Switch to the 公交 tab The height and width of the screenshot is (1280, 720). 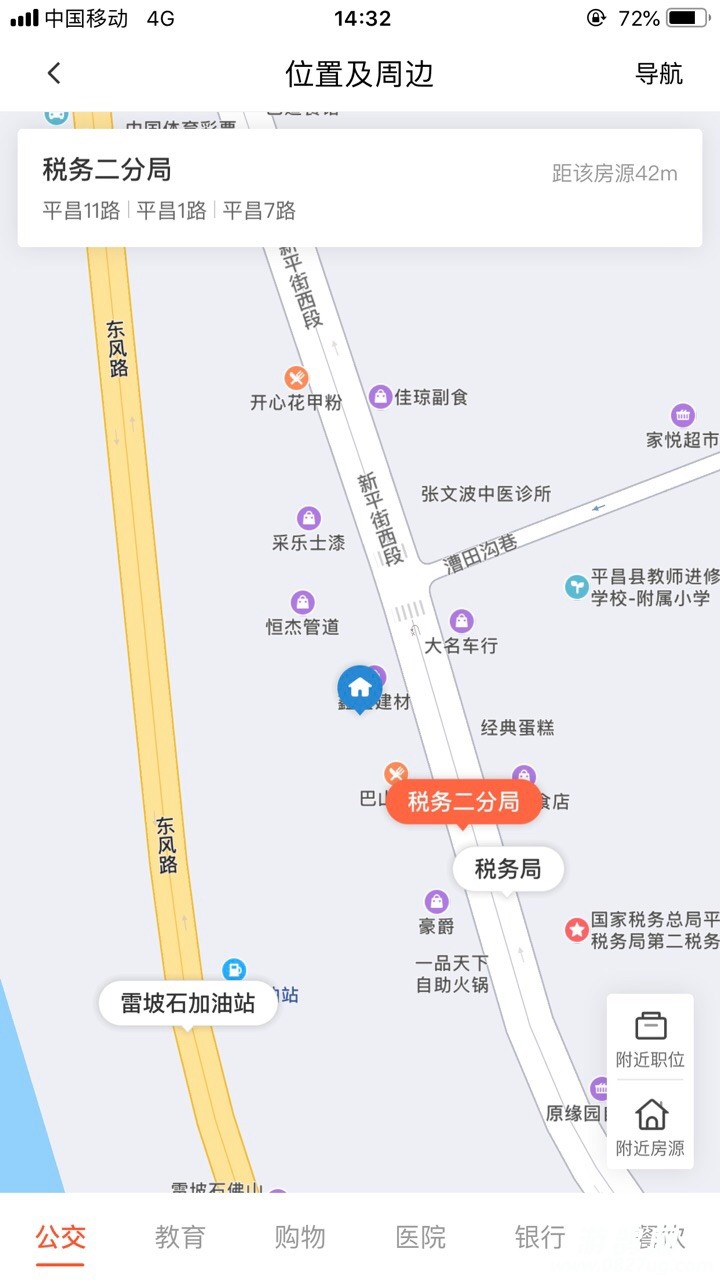click(61, 1237)
